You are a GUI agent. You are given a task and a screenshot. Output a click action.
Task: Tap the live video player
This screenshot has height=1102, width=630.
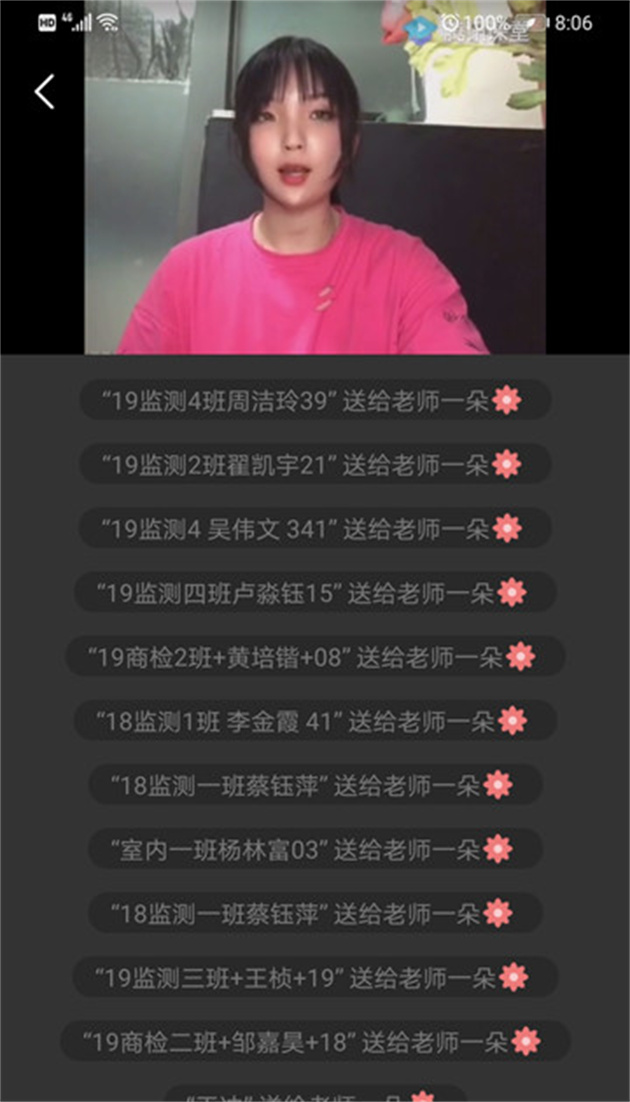coord(315,190)
